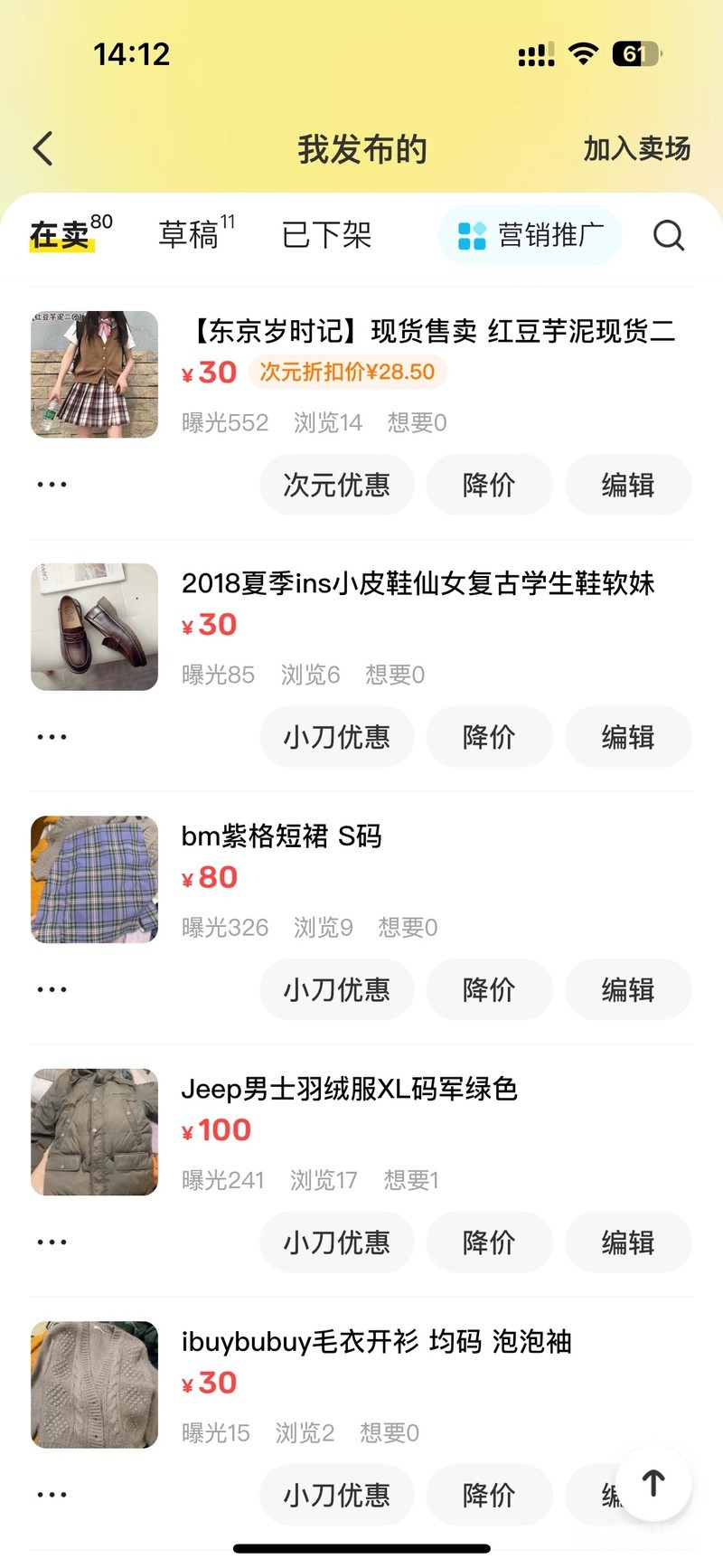This screenshot has height=1568, width=723.
Task: Open more options for Jeep男士羽绒服
Action: point(52,1242)
